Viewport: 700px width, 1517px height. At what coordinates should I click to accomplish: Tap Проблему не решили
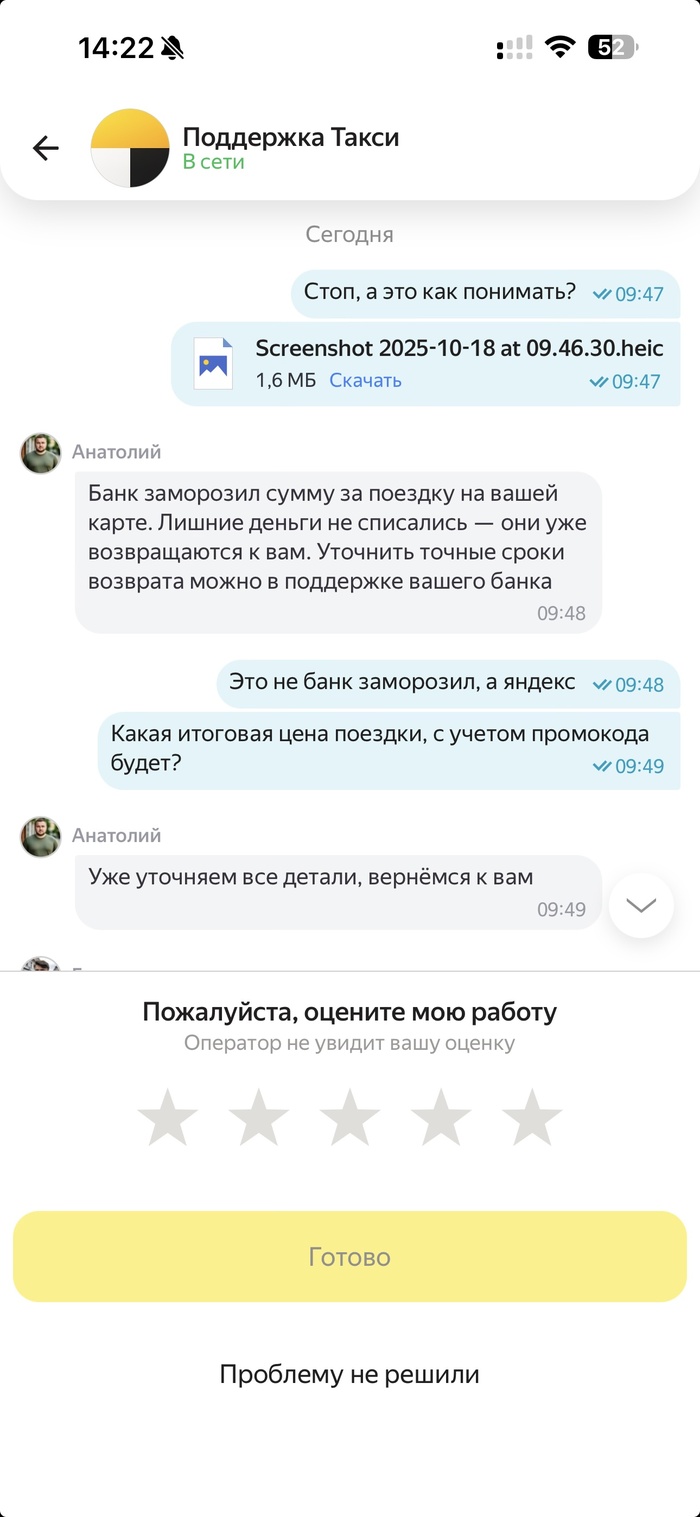349,1374
